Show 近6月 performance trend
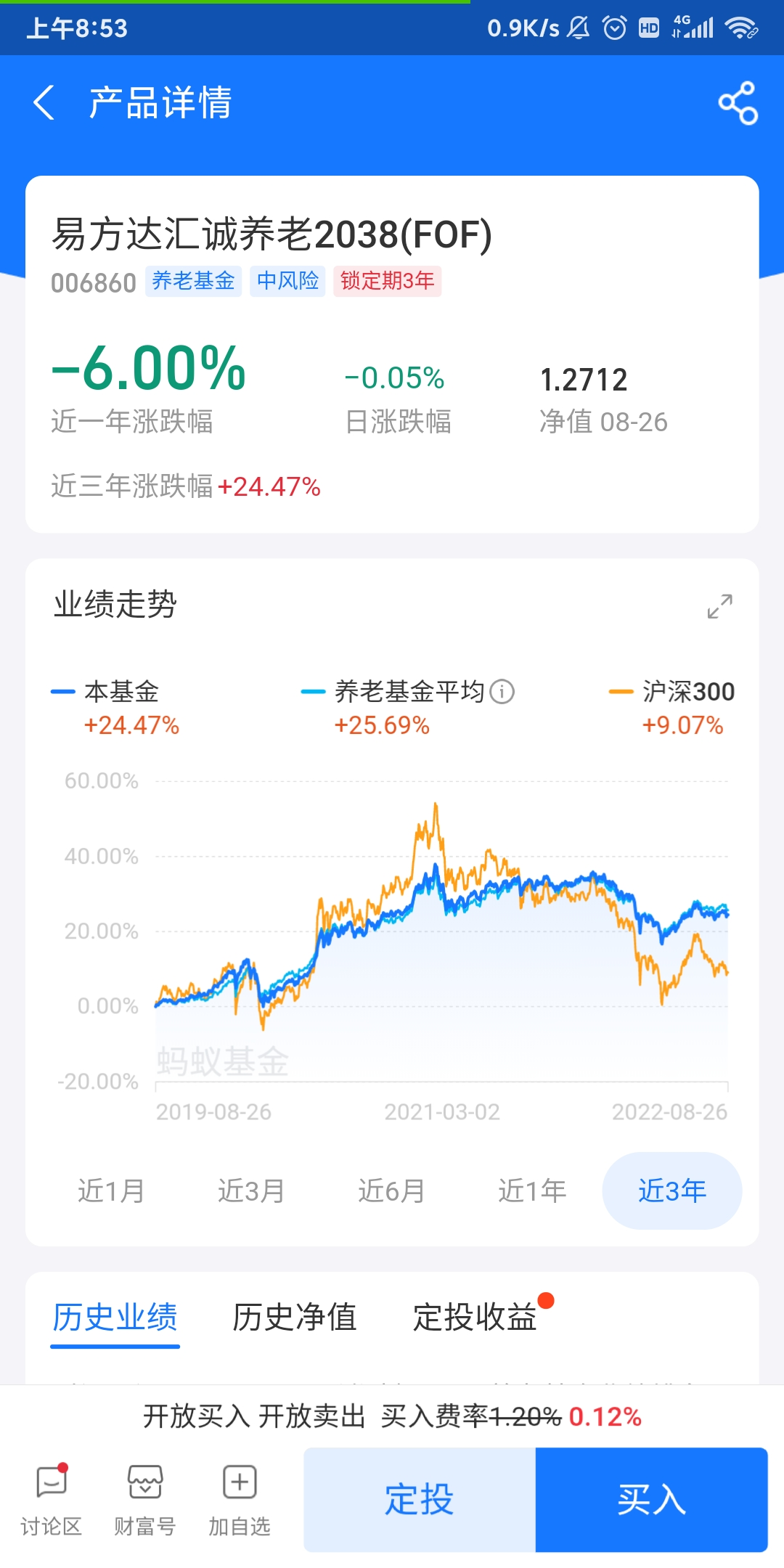 coord(391,1191)
